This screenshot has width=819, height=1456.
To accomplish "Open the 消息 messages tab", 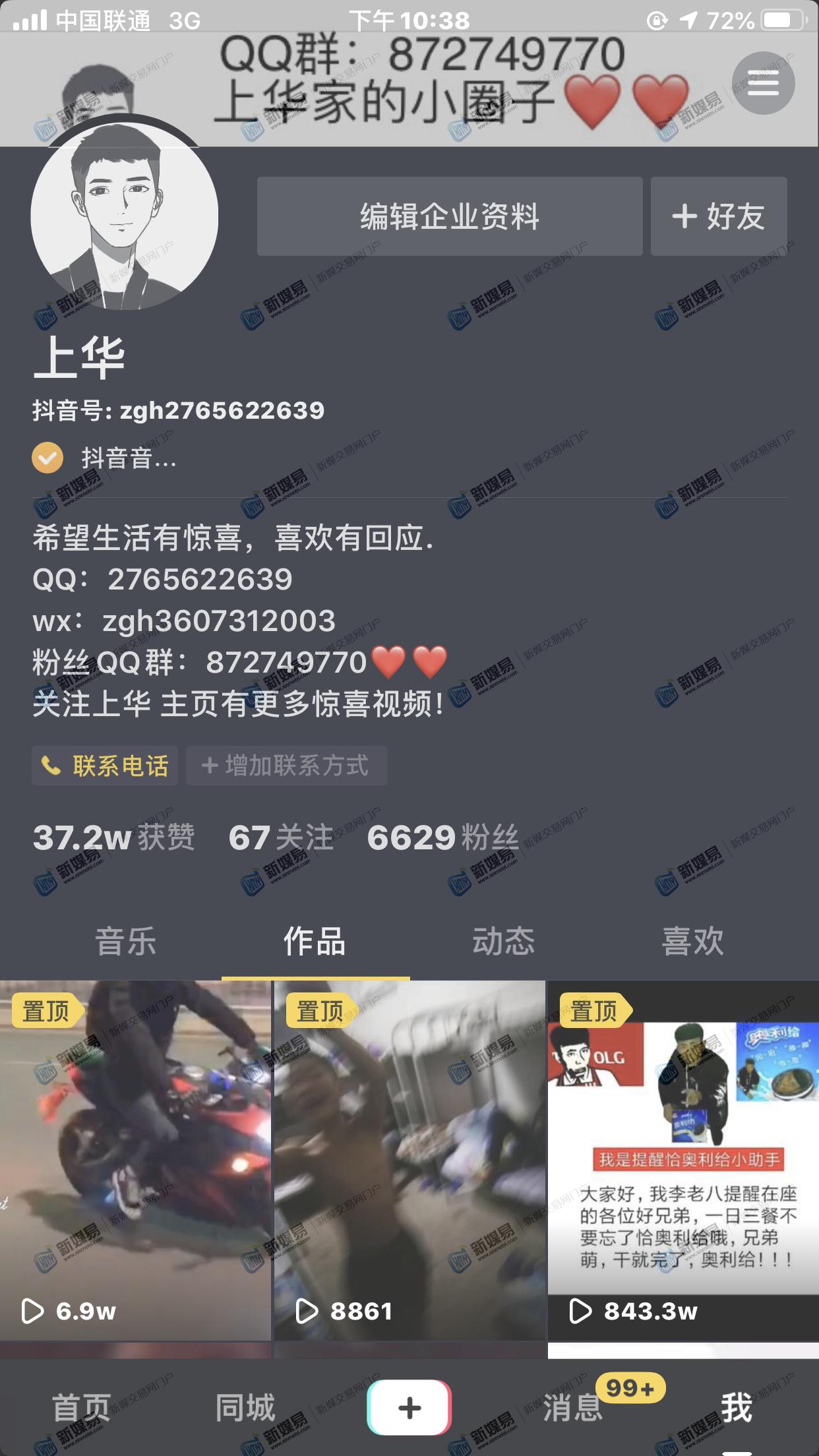I will (x=573, y=1407).
